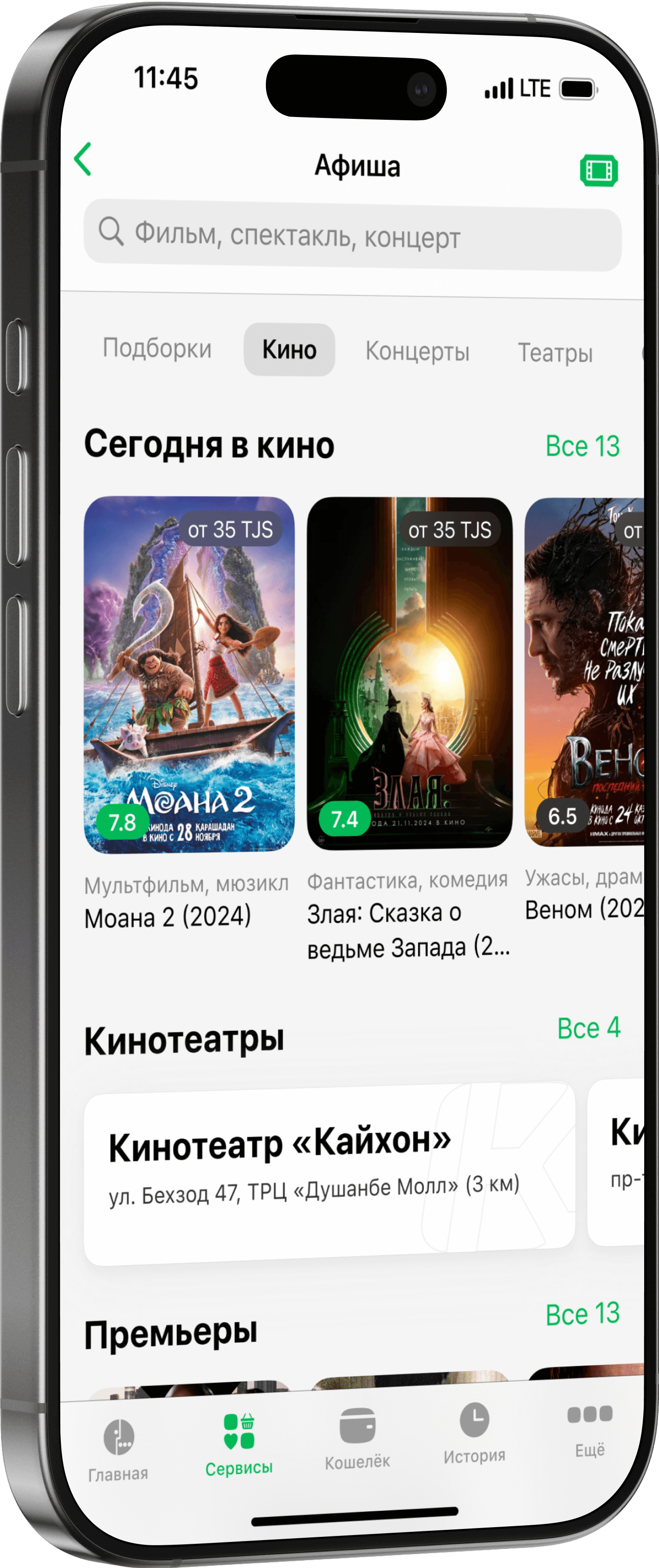The height and width of the screenshot is (1568, 659).
Task: Select the Кино tab
Action: (x=289, y=350)
